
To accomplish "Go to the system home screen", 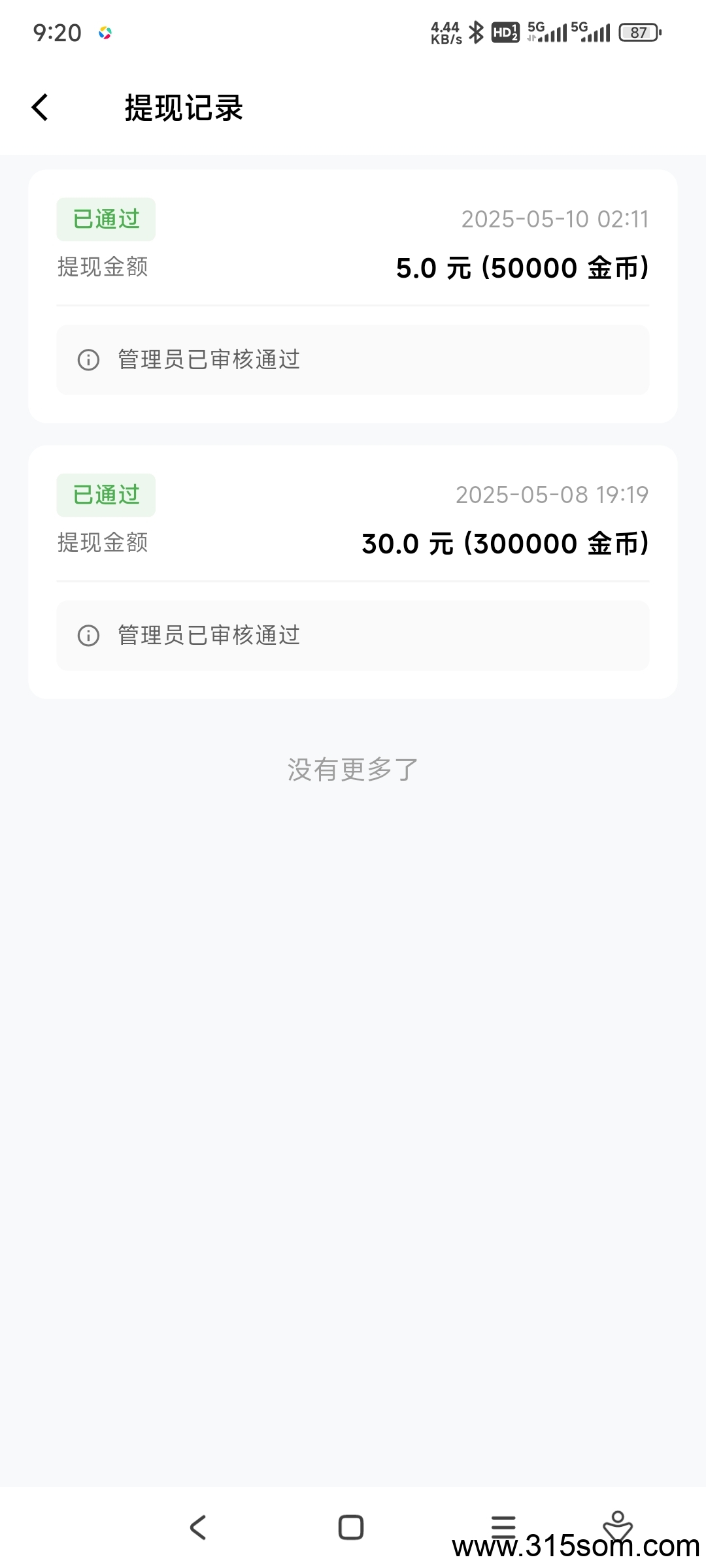I will [x=351, y=1527].
